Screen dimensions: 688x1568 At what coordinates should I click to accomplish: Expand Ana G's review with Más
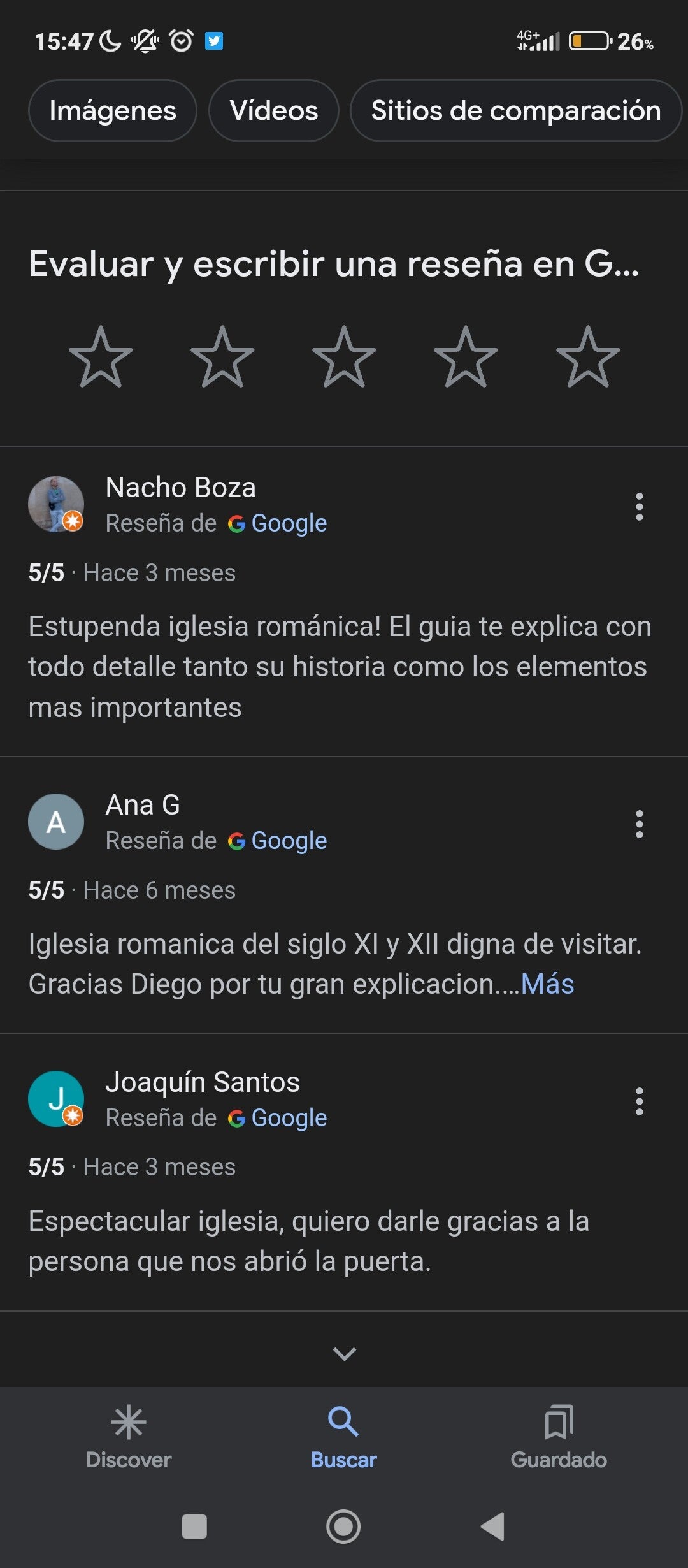547,984
